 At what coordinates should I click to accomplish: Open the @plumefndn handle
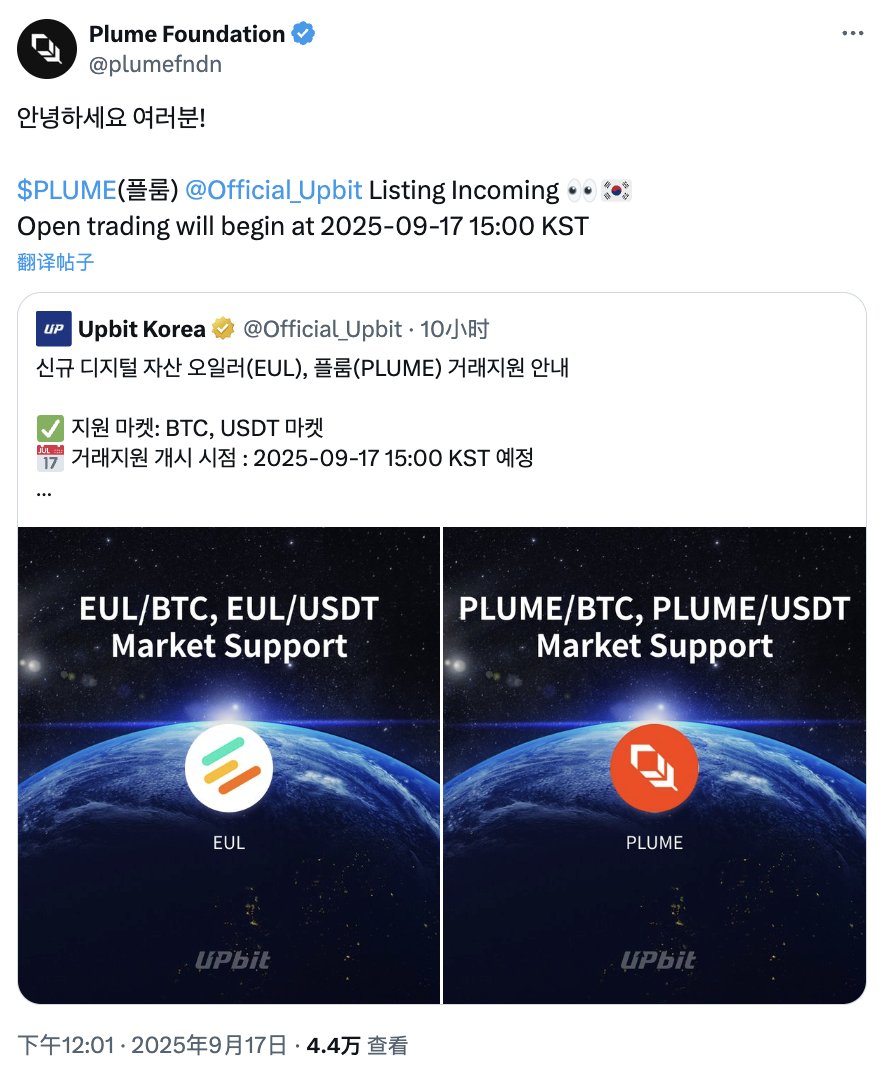[155, 64]
